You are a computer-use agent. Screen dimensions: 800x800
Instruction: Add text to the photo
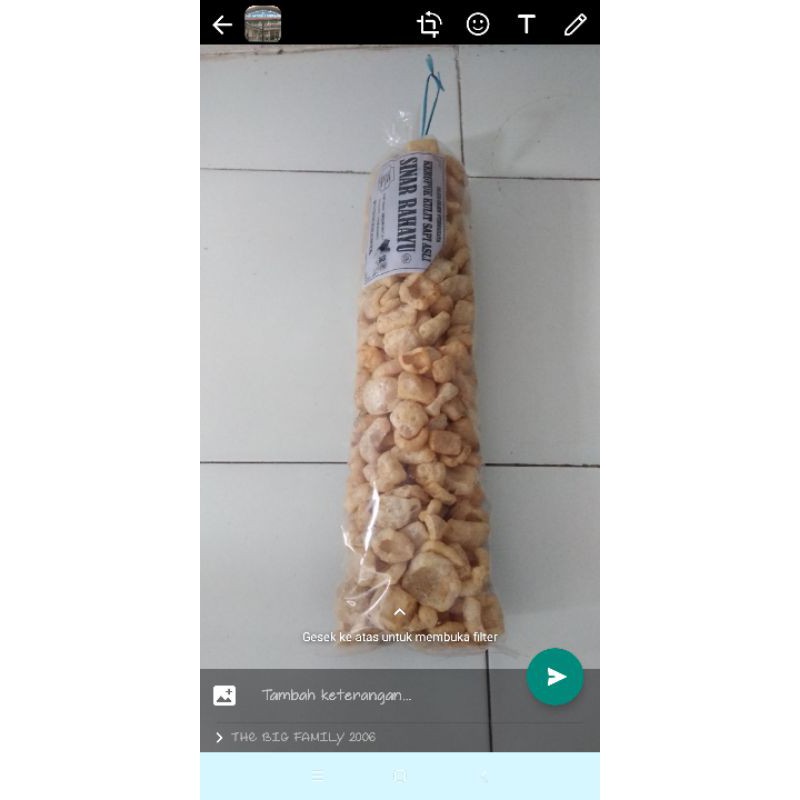coord(526,24)
